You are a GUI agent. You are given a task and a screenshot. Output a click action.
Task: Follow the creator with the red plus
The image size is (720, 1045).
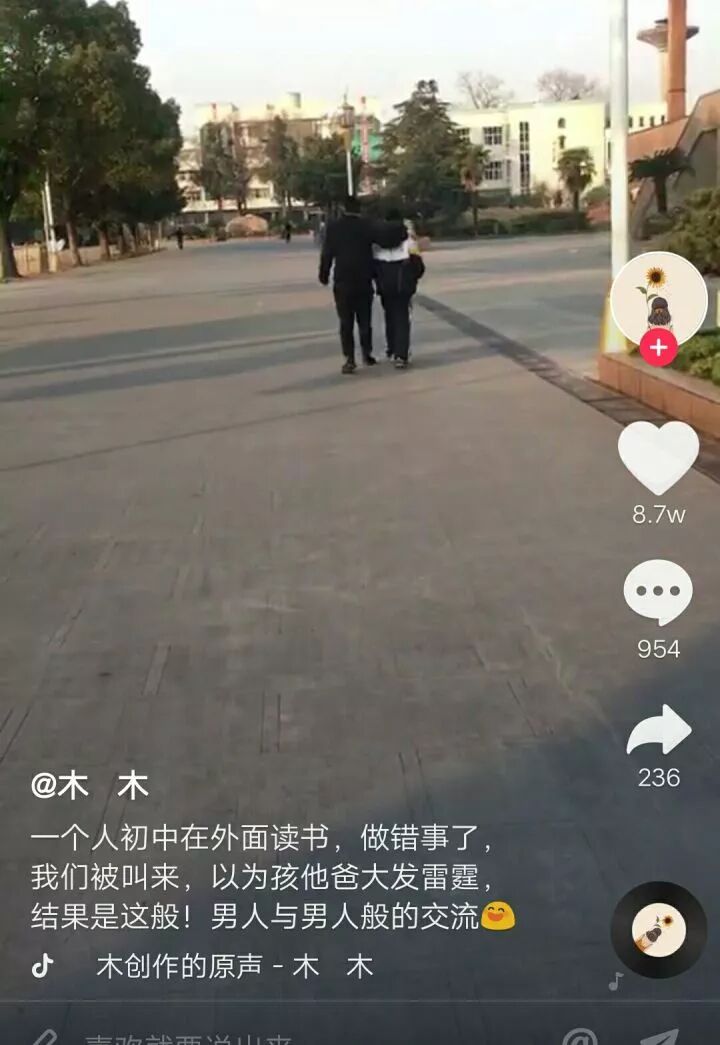pyautogui.click(x=658, y=348)
